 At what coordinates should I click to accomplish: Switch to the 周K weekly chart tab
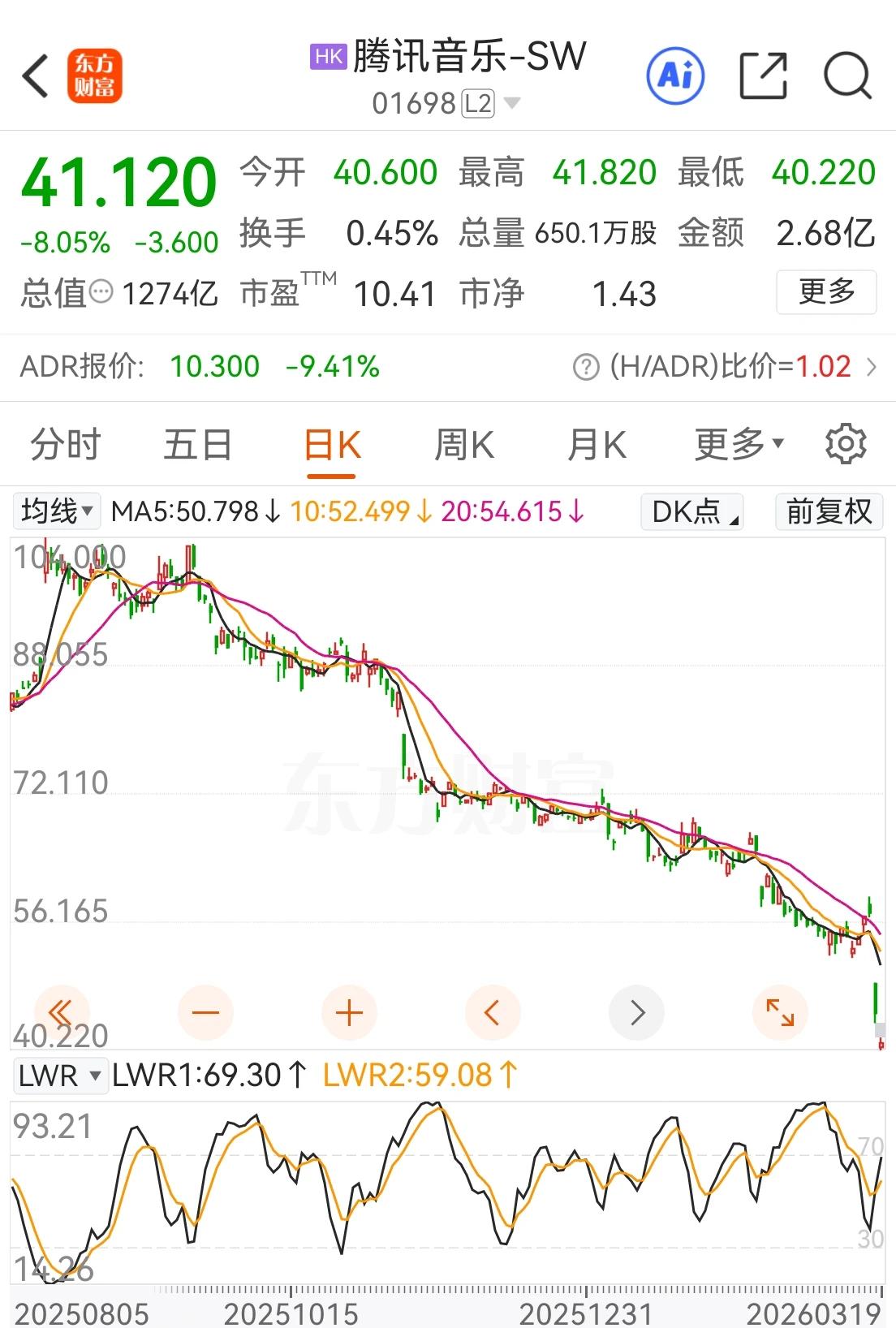(463, 443)
